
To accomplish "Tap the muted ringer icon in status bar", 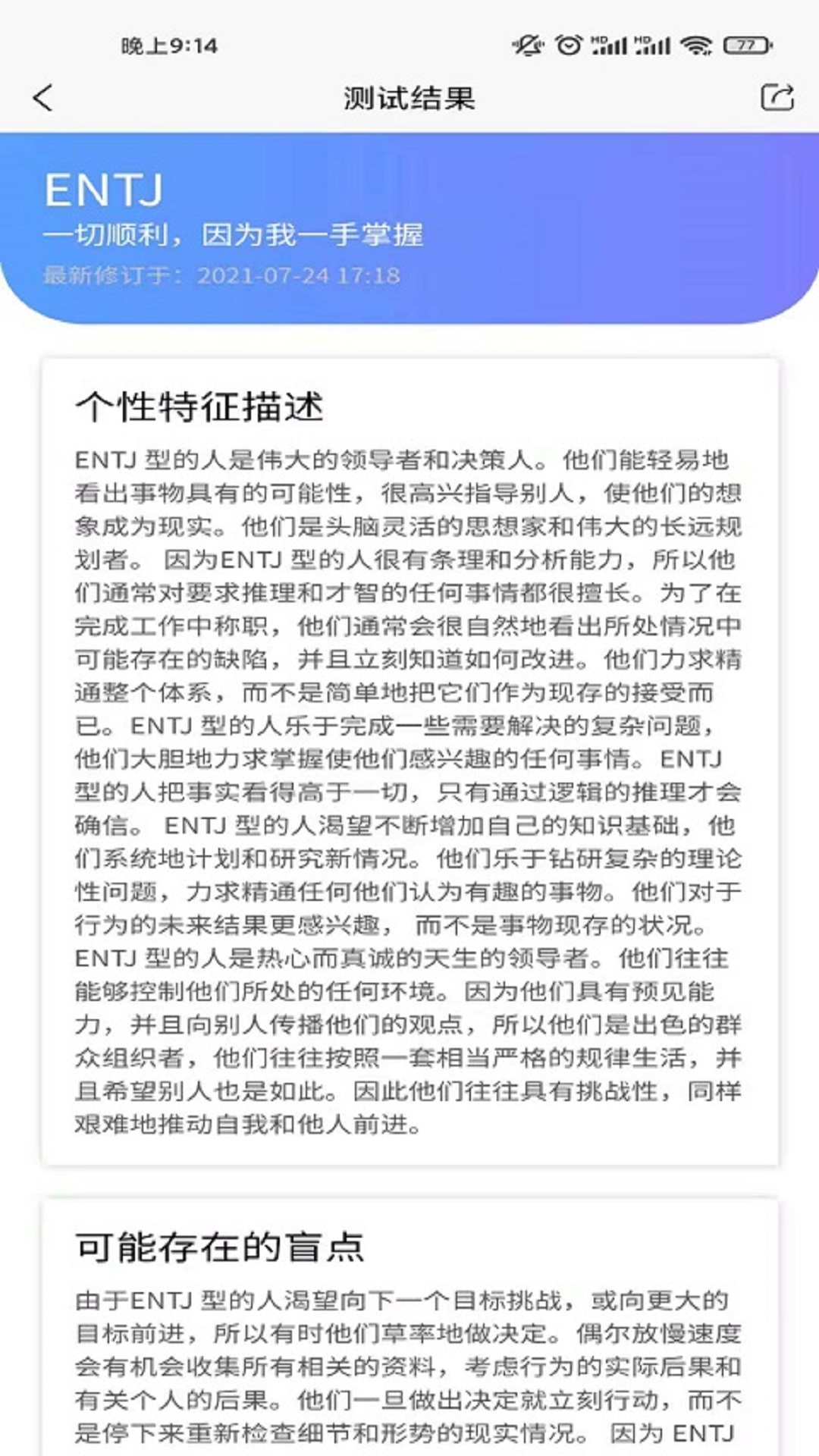I will coord(529,45).
